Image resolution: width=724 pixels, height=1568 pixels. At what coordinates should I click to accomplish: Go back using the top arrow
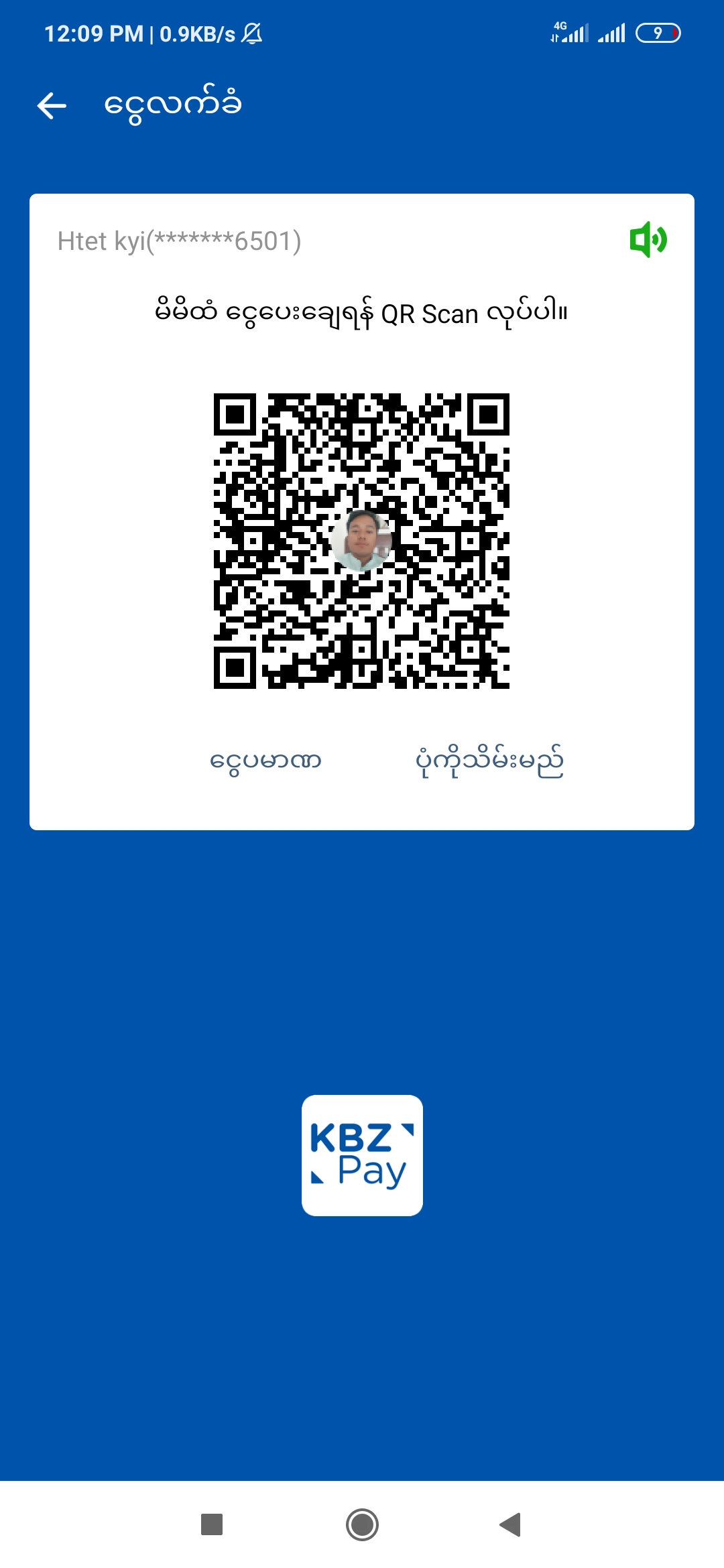click(x=52, y=106)
